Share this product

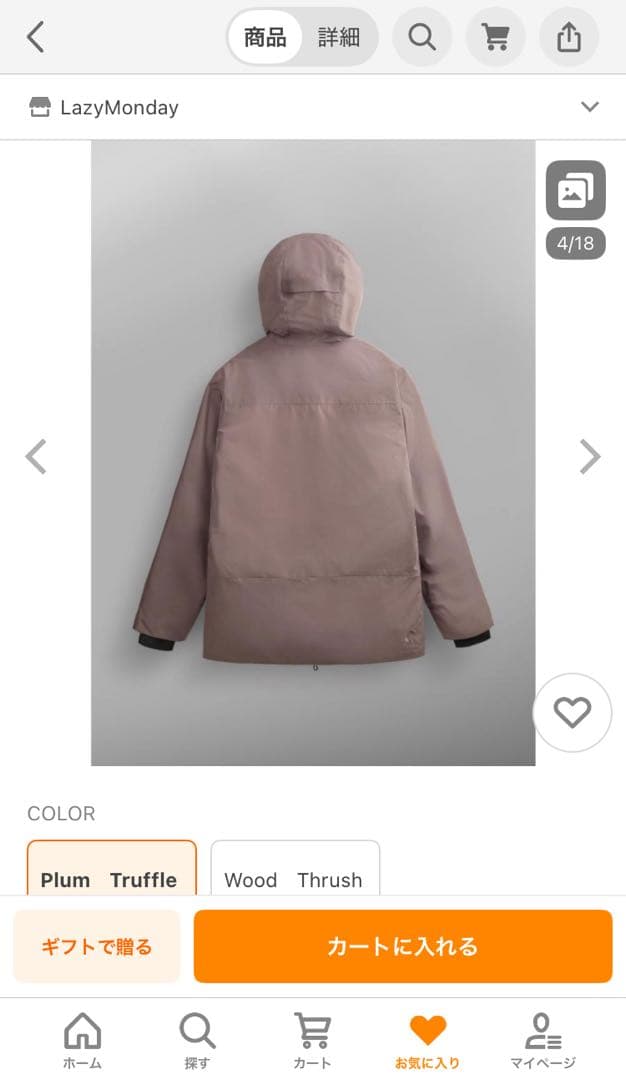point(568,38)
